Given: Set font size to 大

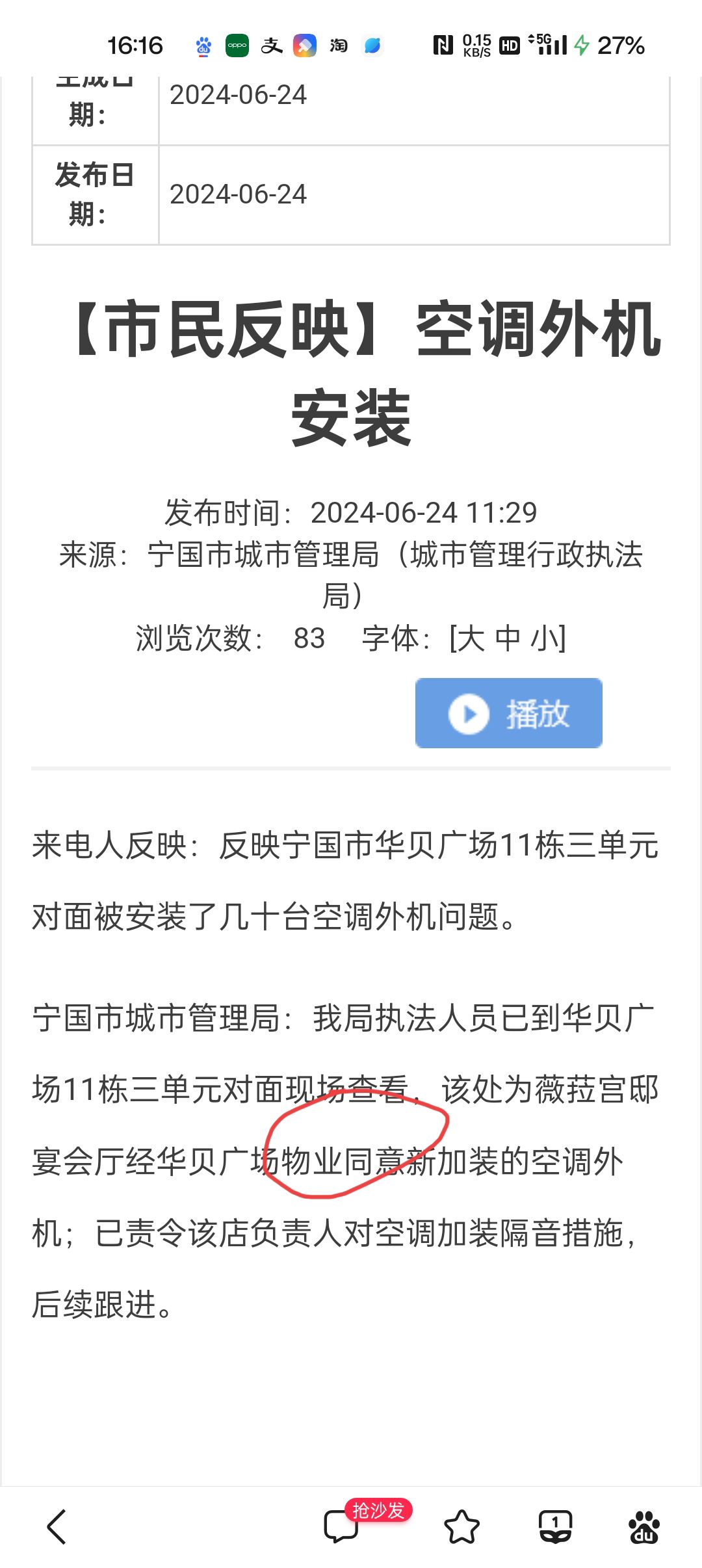Looking at the screenshot, I should tap(471, 638).
